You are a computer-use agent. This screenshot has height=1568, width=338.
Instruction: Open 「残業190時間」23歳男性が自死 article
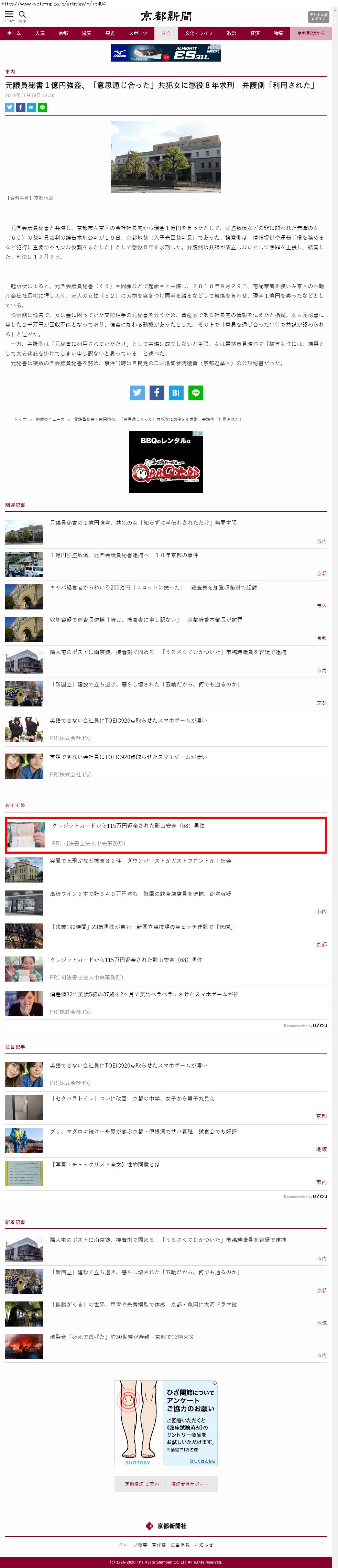click(x=142, y=927)
